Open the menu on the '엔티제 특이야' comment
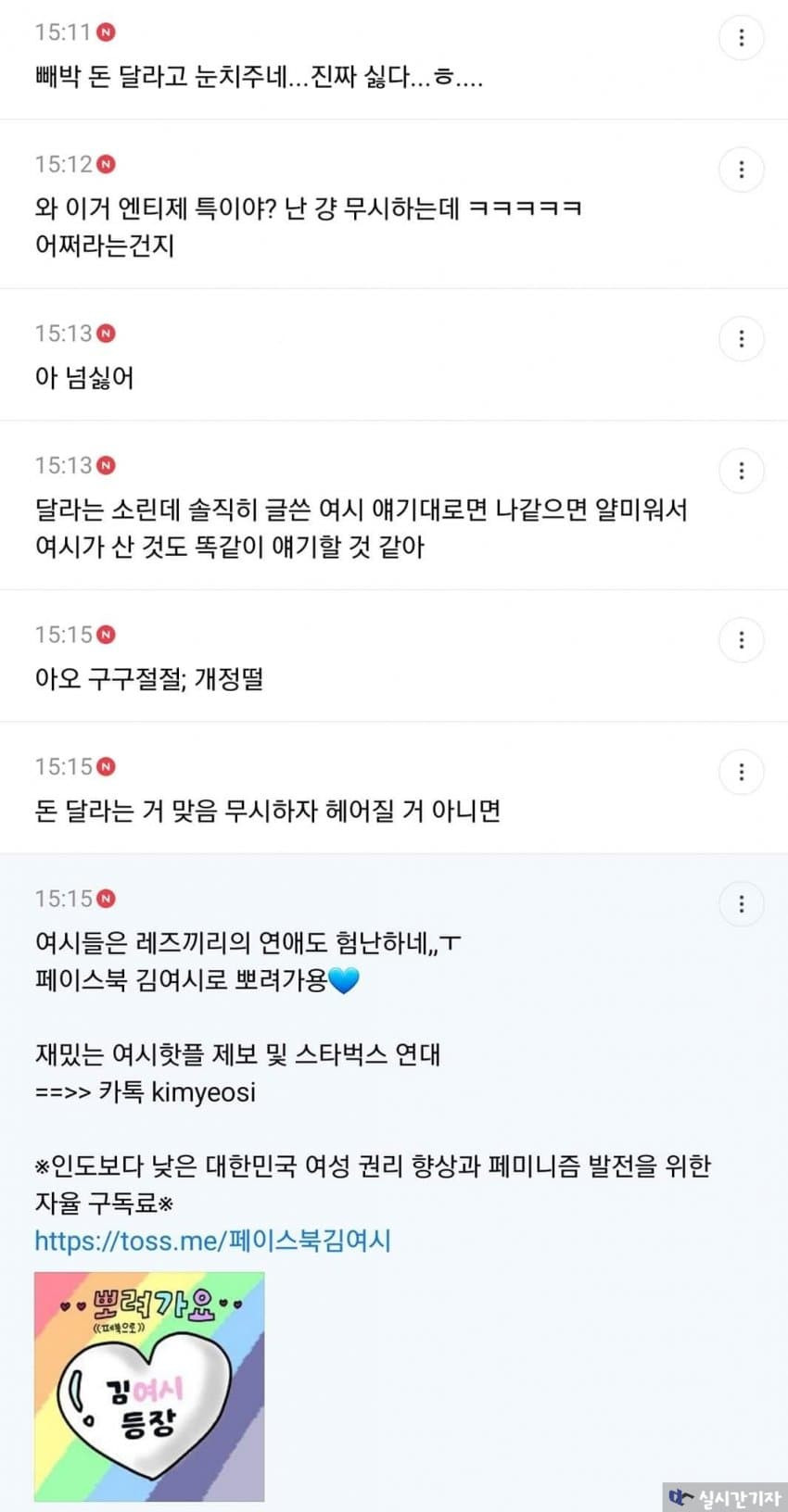The width and height of the screenshot is (788, 1512). coord(741,170)
